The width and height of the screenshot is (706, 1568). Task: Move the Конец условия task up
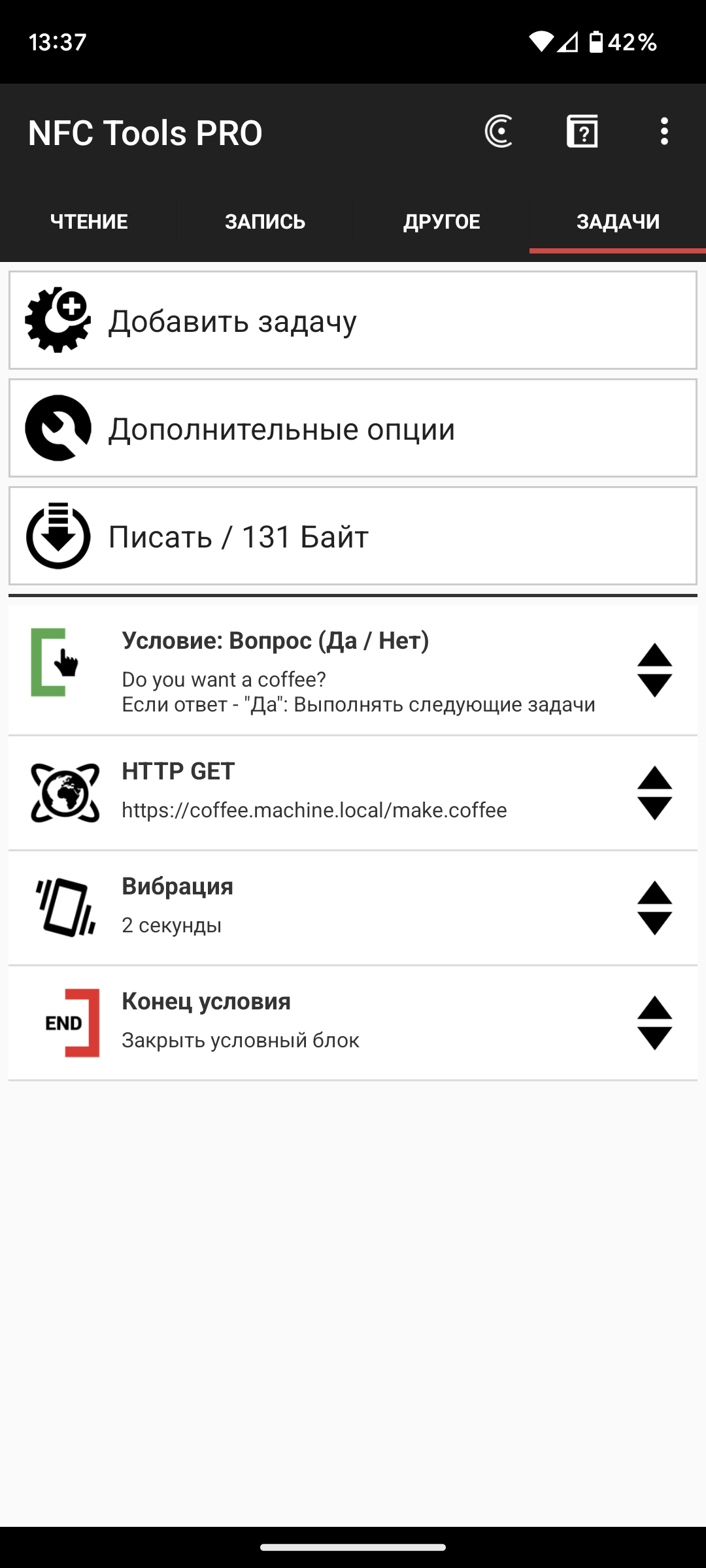coord(654,1008)
